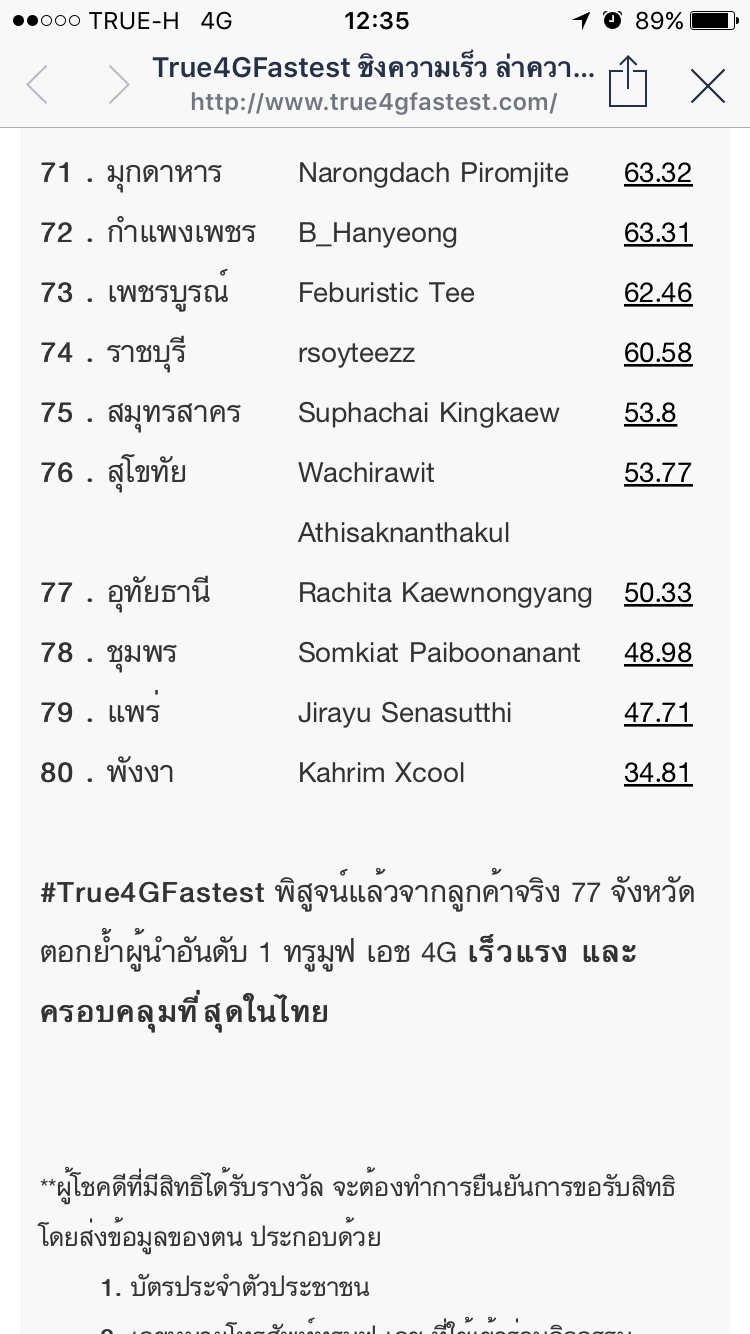View Wachirawit's 53.77 speed result
Viewport: 750px width, 1334px height.
click(x=658, y=473)
